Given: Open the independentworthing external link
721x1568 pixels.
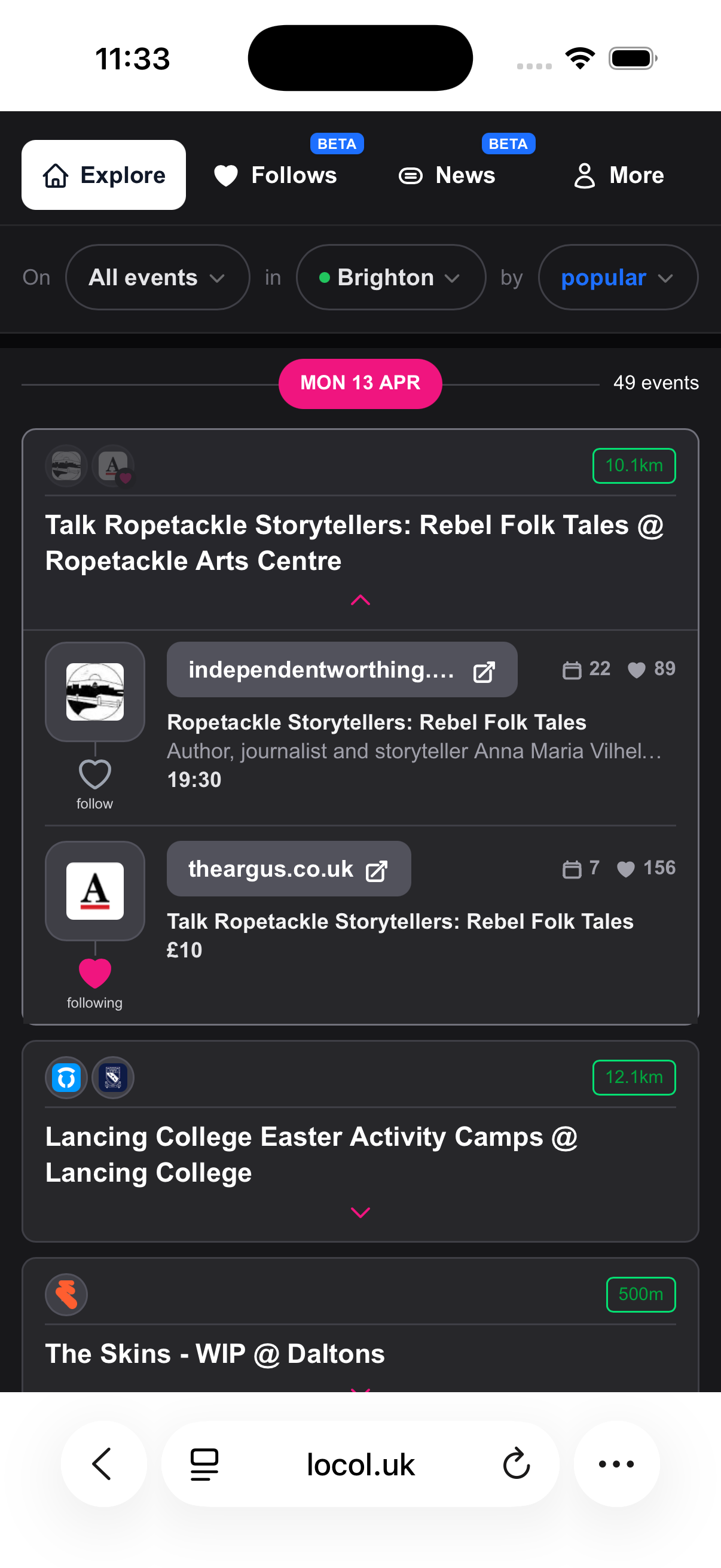Looking at the screenshot, I should coord(342,670).
